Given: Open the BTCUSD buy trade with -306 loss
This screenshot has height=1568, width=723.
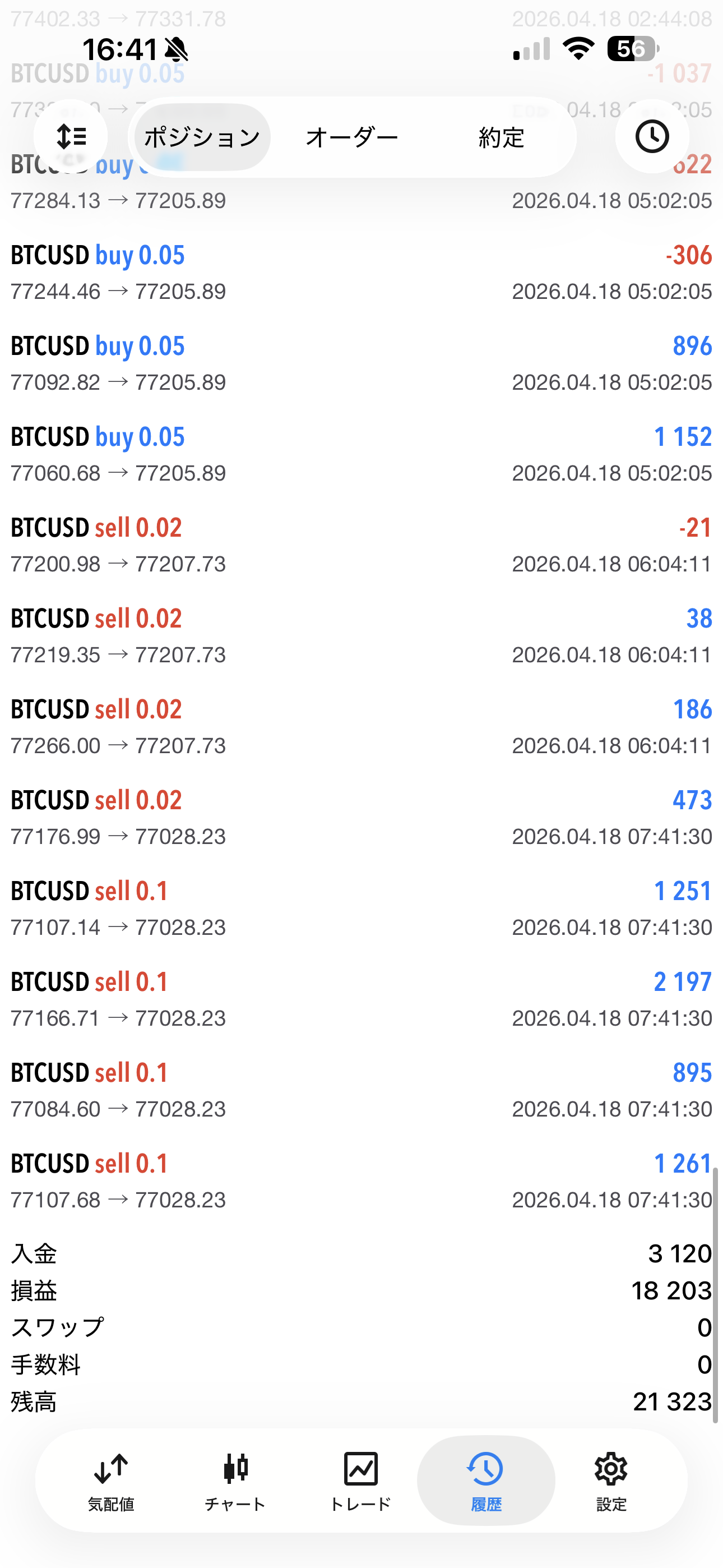Looking at the screenshot, I should pyautogui.click(x=361, y=273).
